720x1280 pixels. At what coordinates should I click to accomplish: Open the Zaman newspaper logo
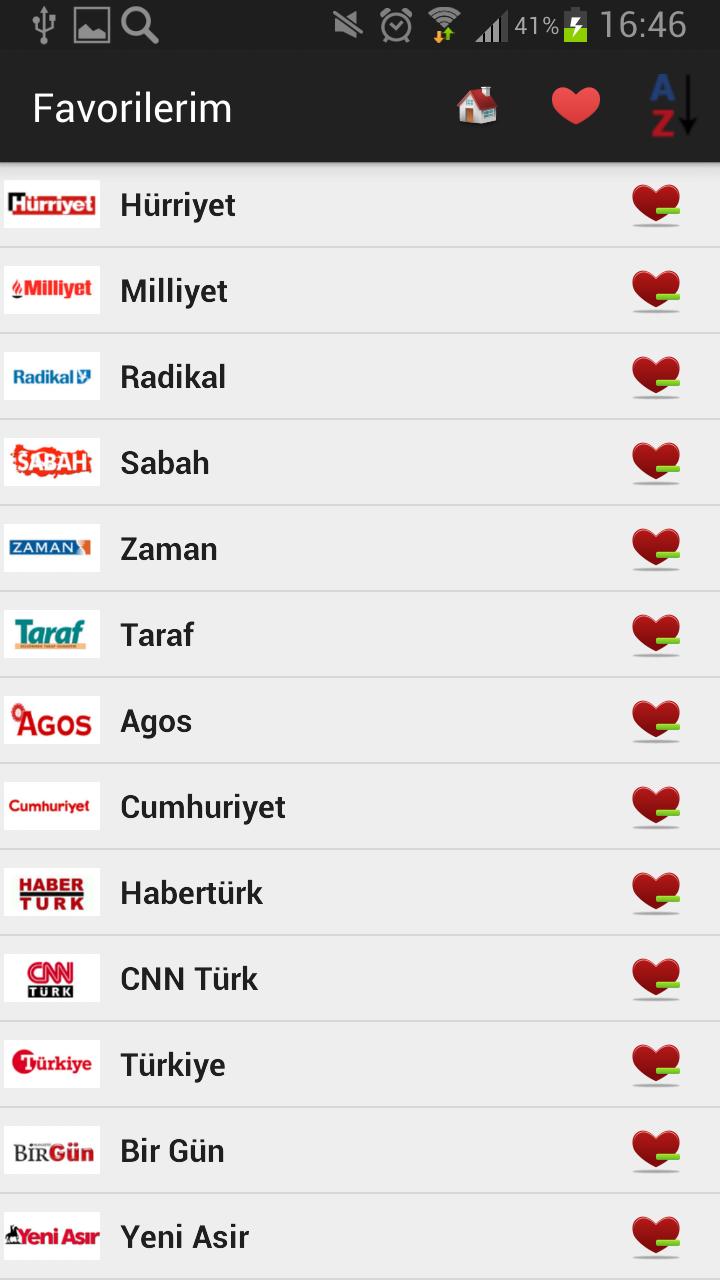[52, 548]
